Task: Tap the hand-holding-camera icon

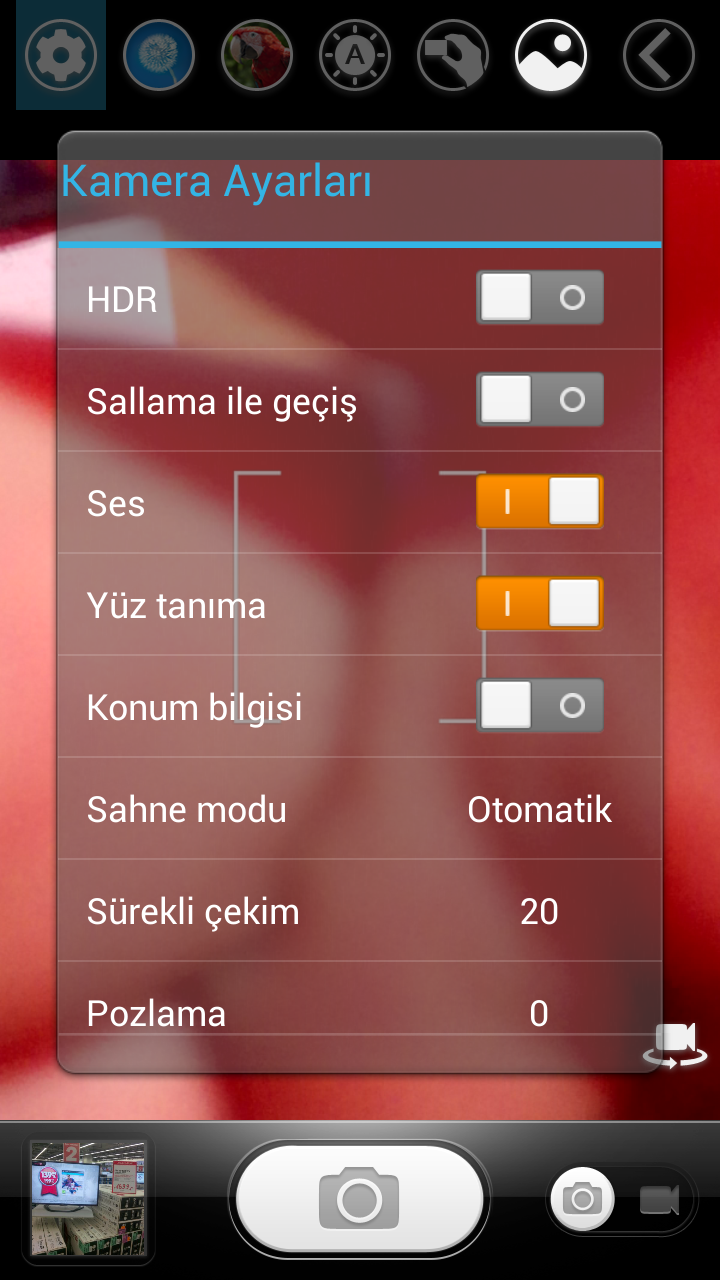Action: click(x=453, y=55)
